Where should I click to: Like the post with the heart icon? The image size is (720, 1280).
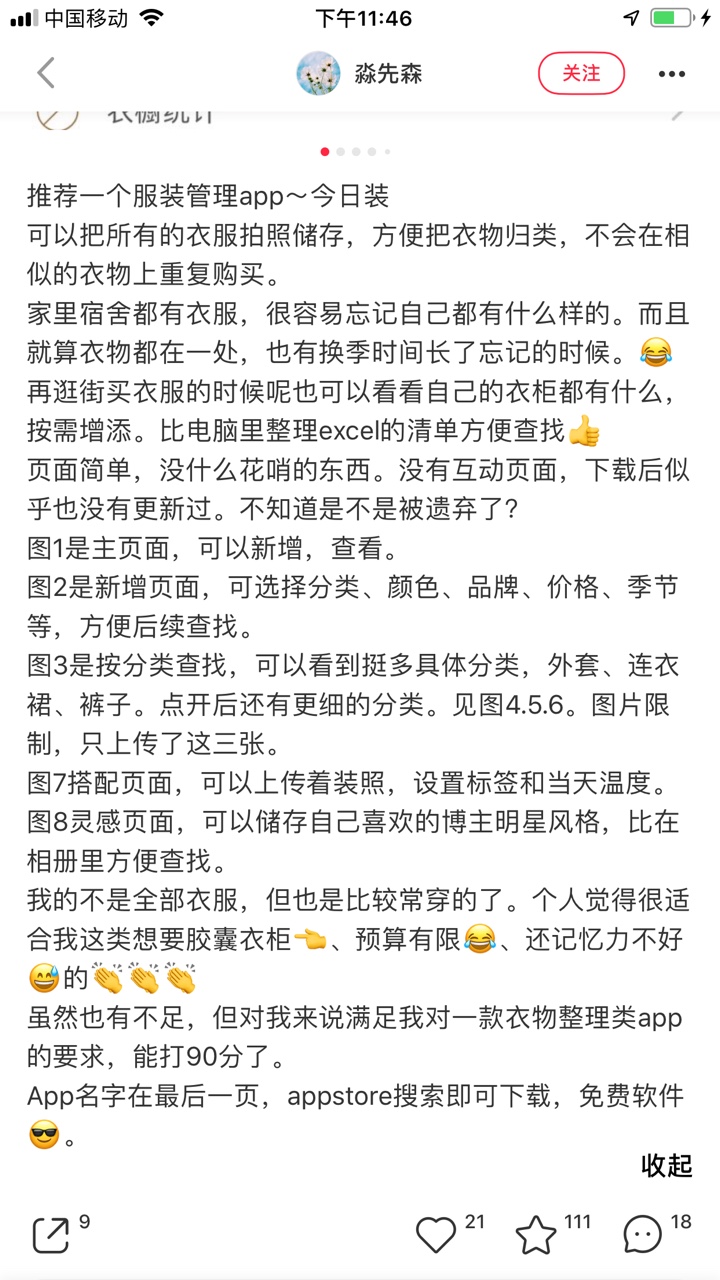pos(436,1236)
